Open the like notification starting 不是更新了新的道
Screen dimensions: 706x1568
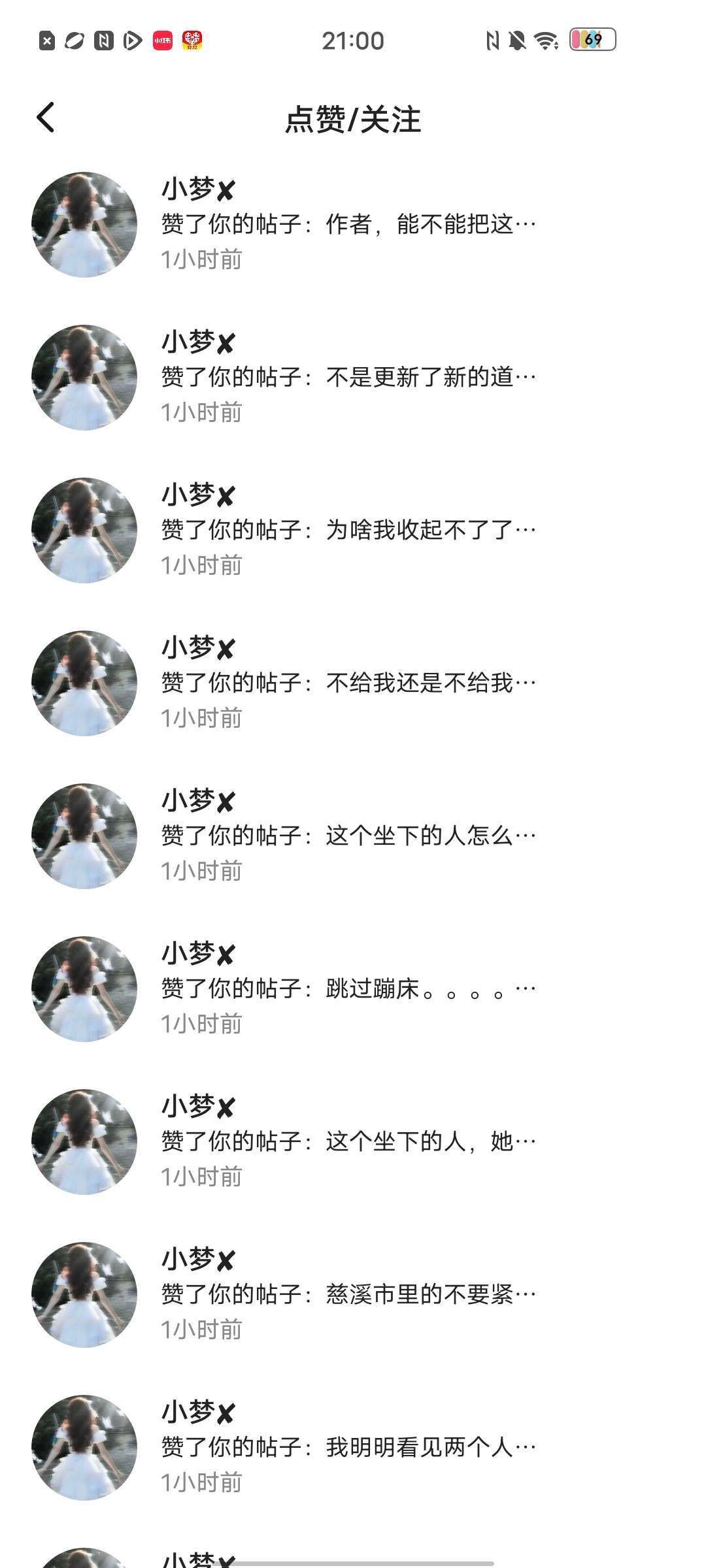pyautogui.click(x=348, y=377)
